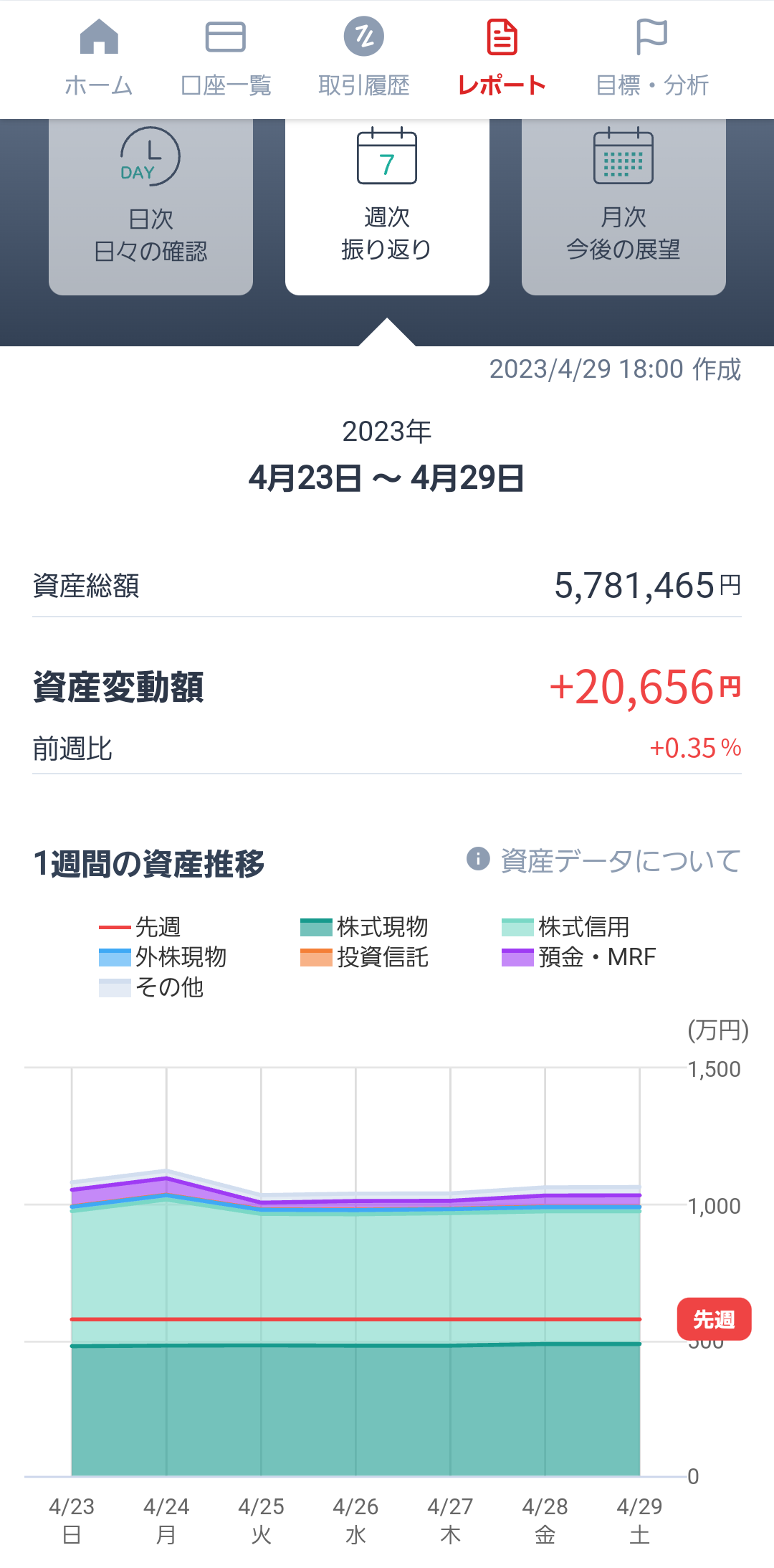Open 資産データについて info link

[x=604, y=860]
